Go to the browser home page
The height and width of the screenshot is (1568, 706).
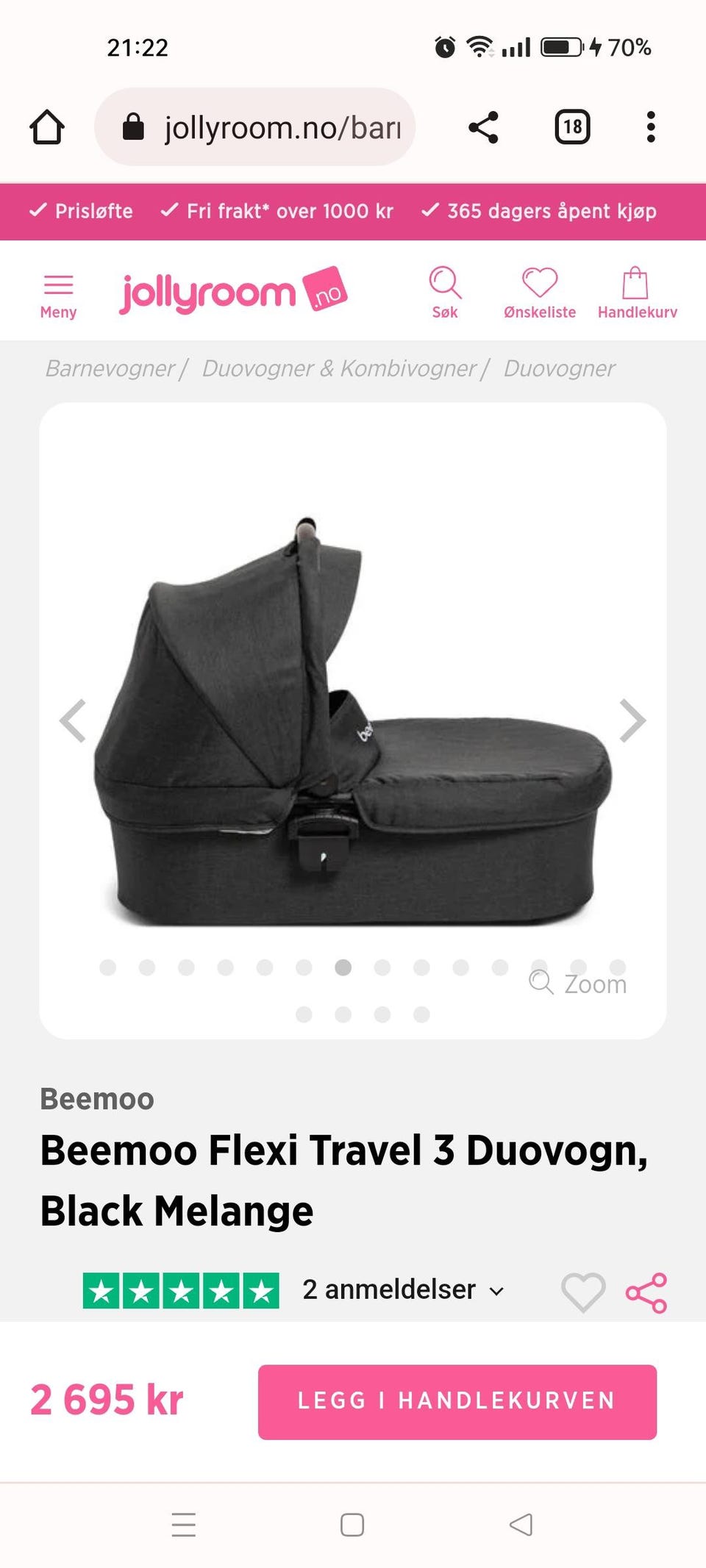point(47,127)
